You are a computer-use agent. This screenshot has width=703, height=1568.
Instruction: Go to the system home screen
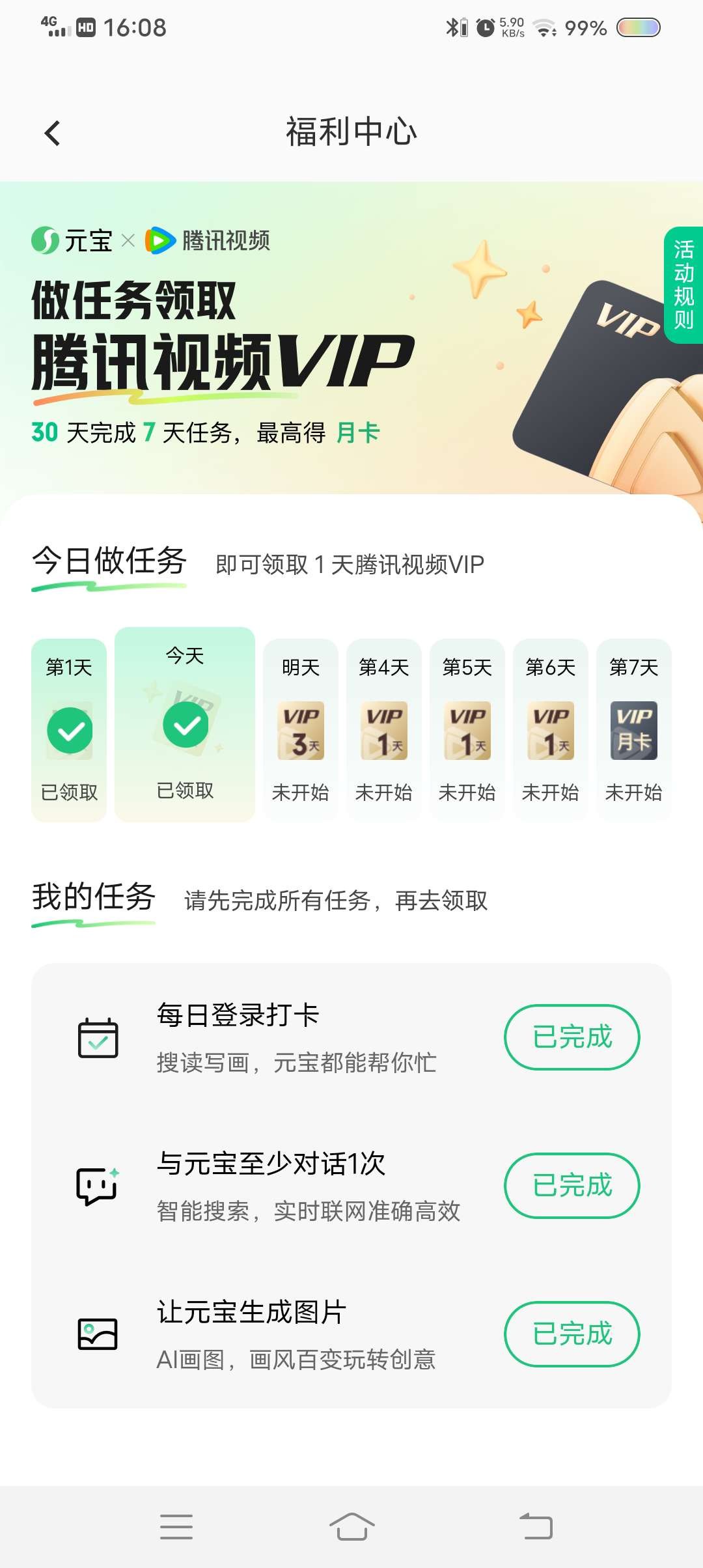[x=351, y=1526]
